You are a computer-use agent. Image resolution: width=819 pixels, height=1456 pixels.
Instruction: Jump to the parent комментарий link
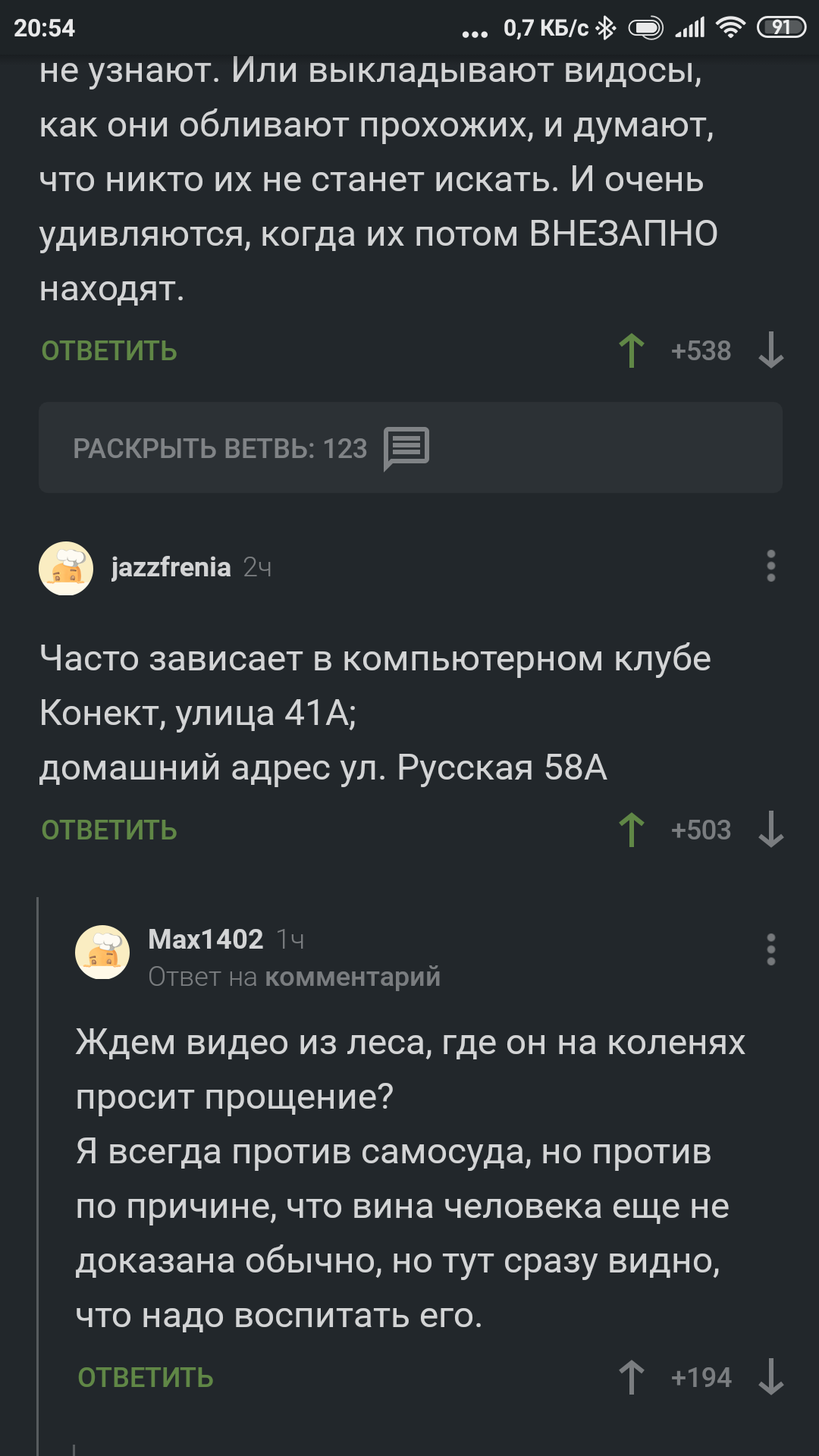tap(352, 977)
